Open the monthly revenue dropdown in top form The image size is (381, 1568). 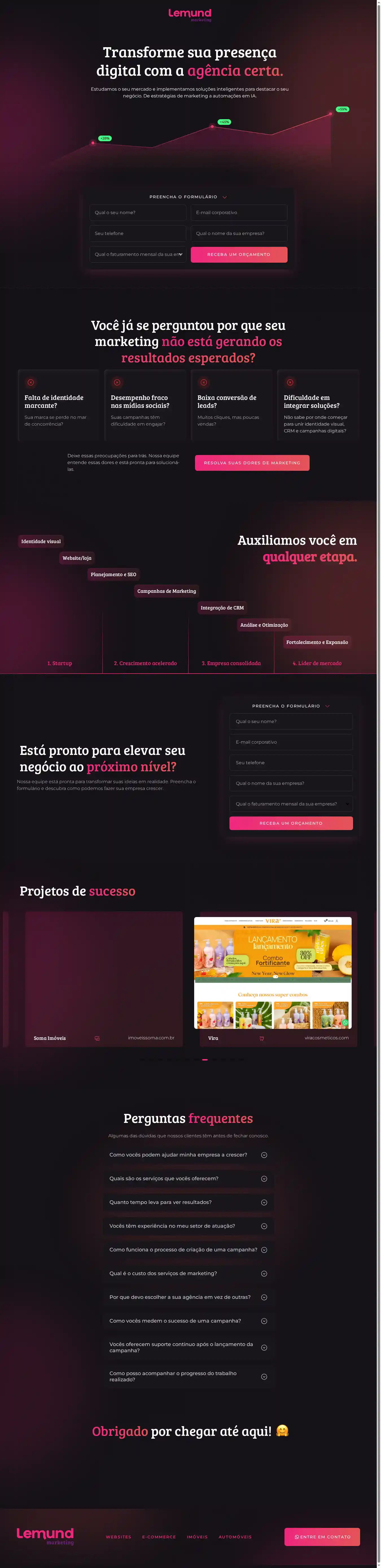coord(137,254)
